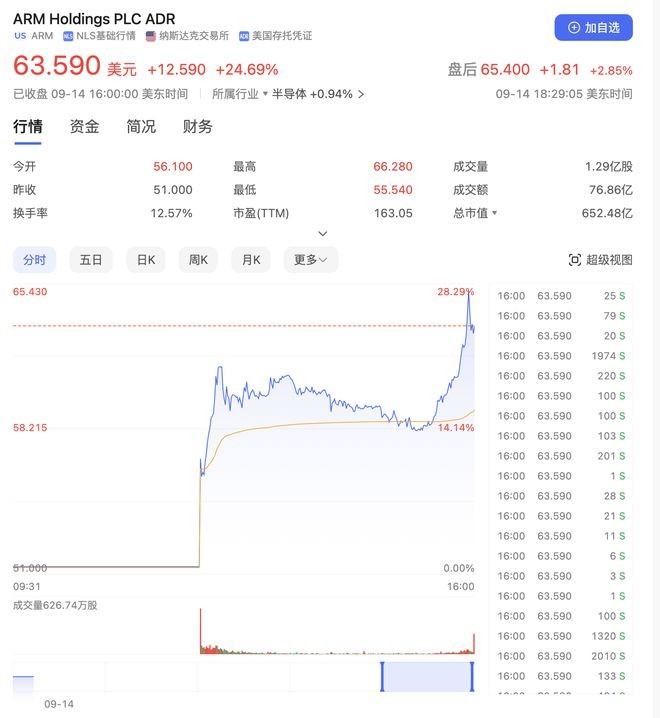Open 超级视图 full chart view
Viewport: 660px width, 718px height.
tap(600, 260)
